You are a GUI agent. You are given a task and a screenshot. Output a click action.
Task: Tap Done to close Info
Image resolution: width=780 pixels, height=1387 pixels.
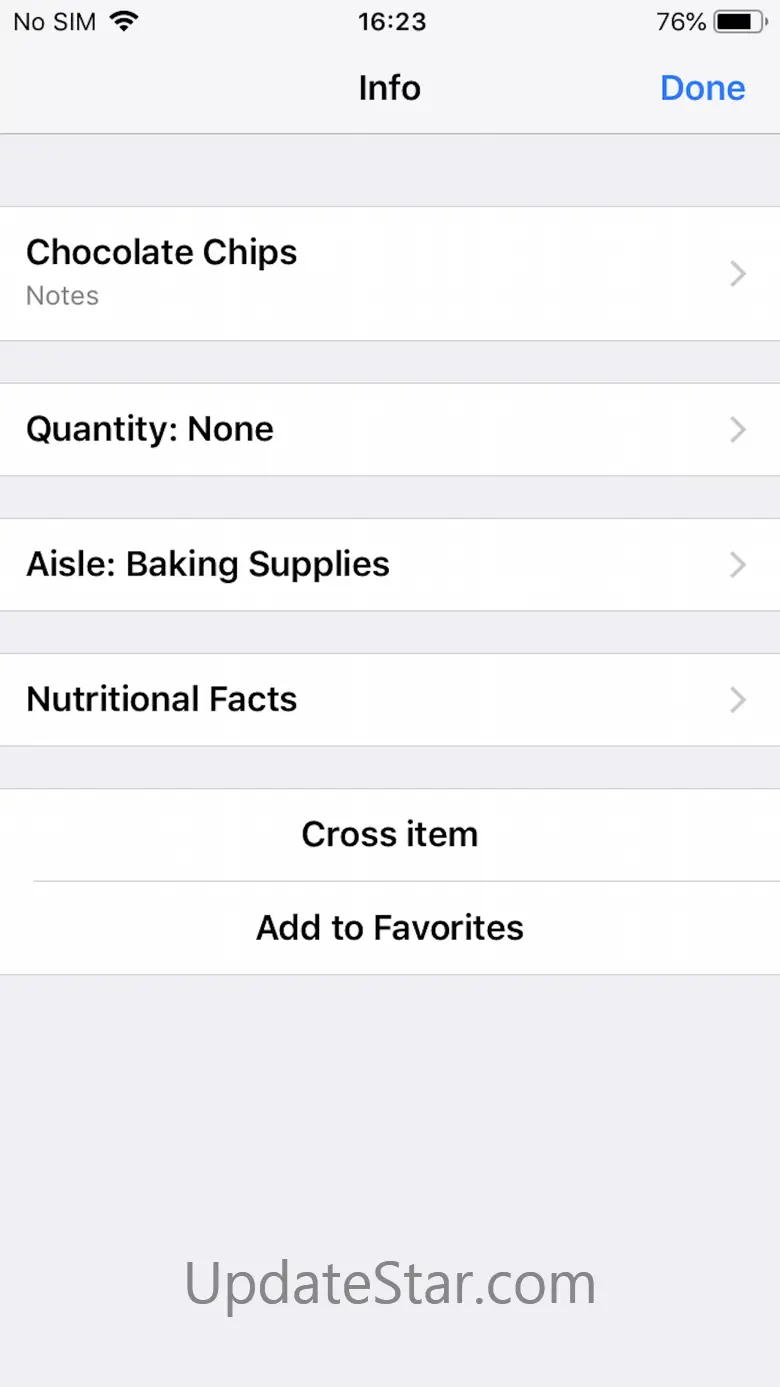click(702, 88)
